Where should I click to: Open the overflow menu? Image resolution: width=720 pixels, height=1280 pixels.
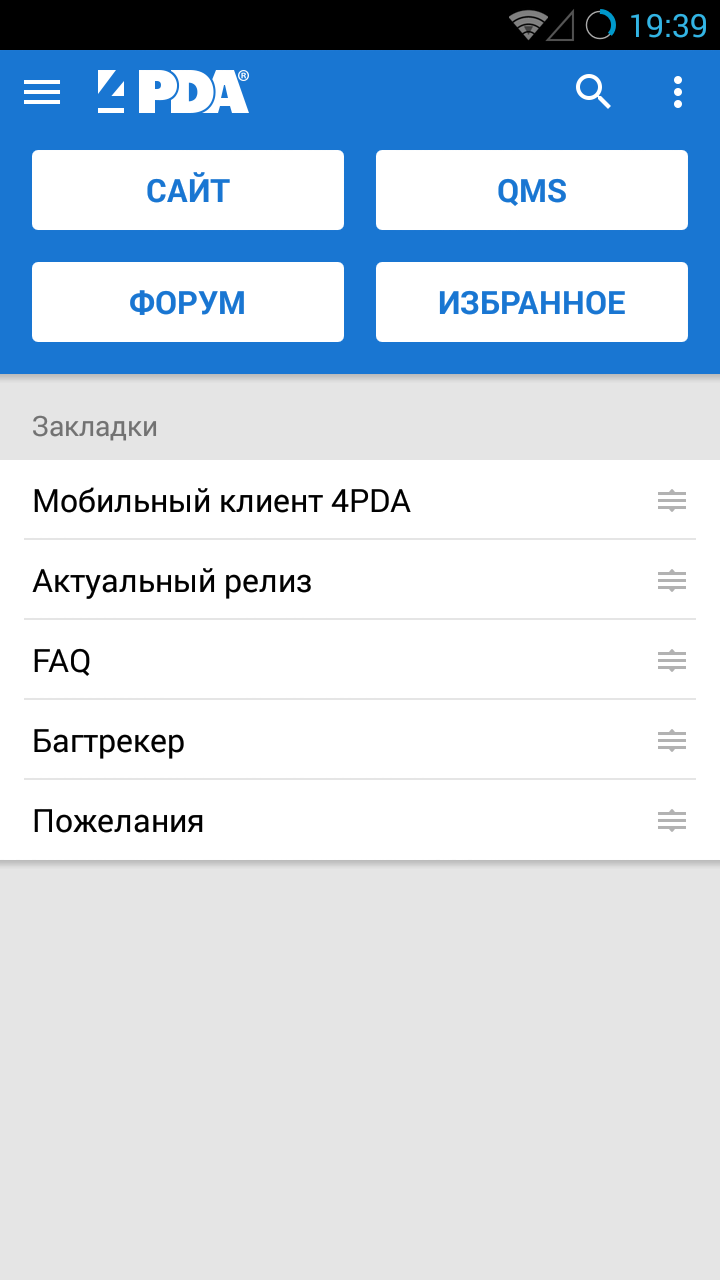point(677,91)
